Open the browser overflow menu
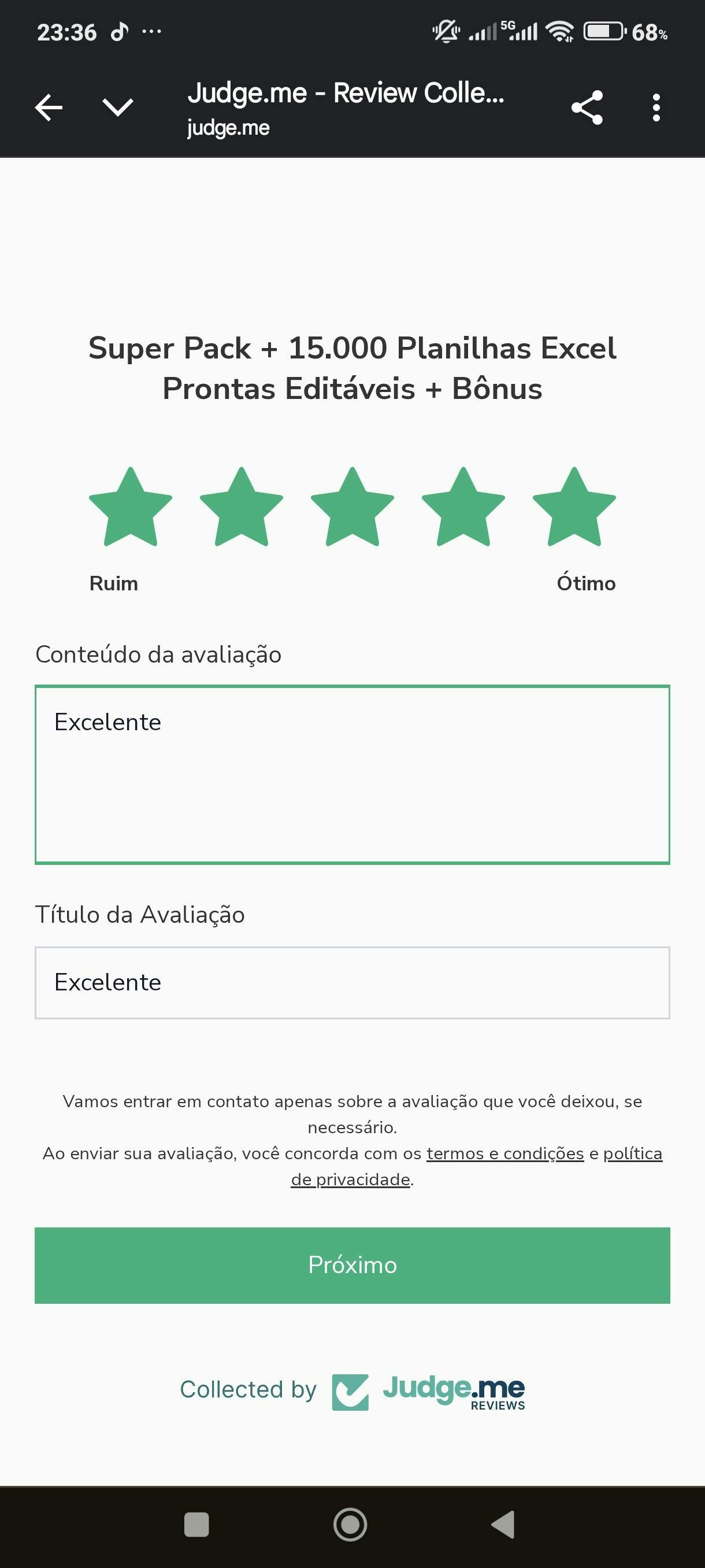705x1568 pixels. tap(656, 108)
